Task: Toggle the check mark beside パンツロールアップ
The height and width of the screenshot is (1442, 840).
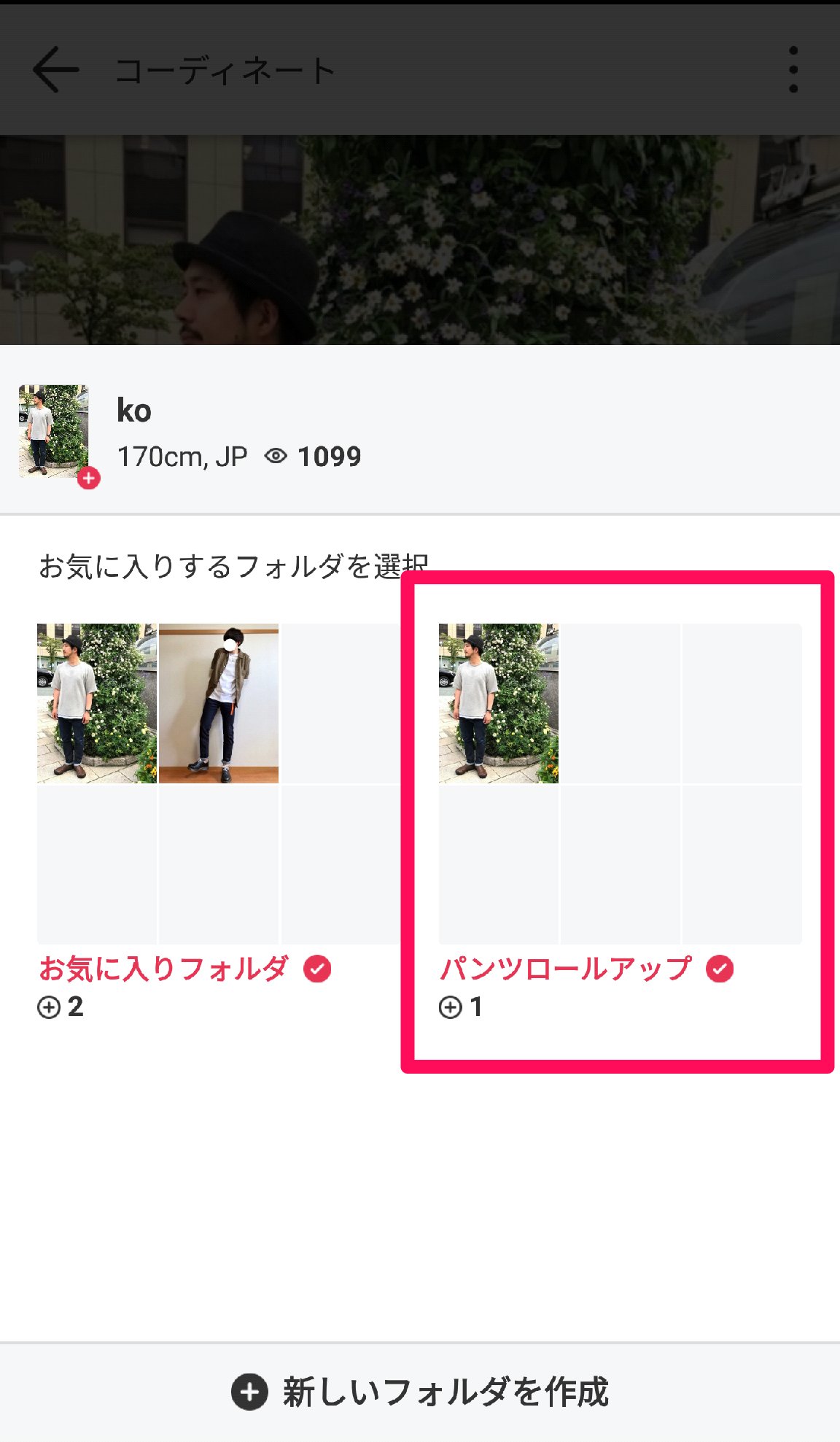Action: coord(720,969)
